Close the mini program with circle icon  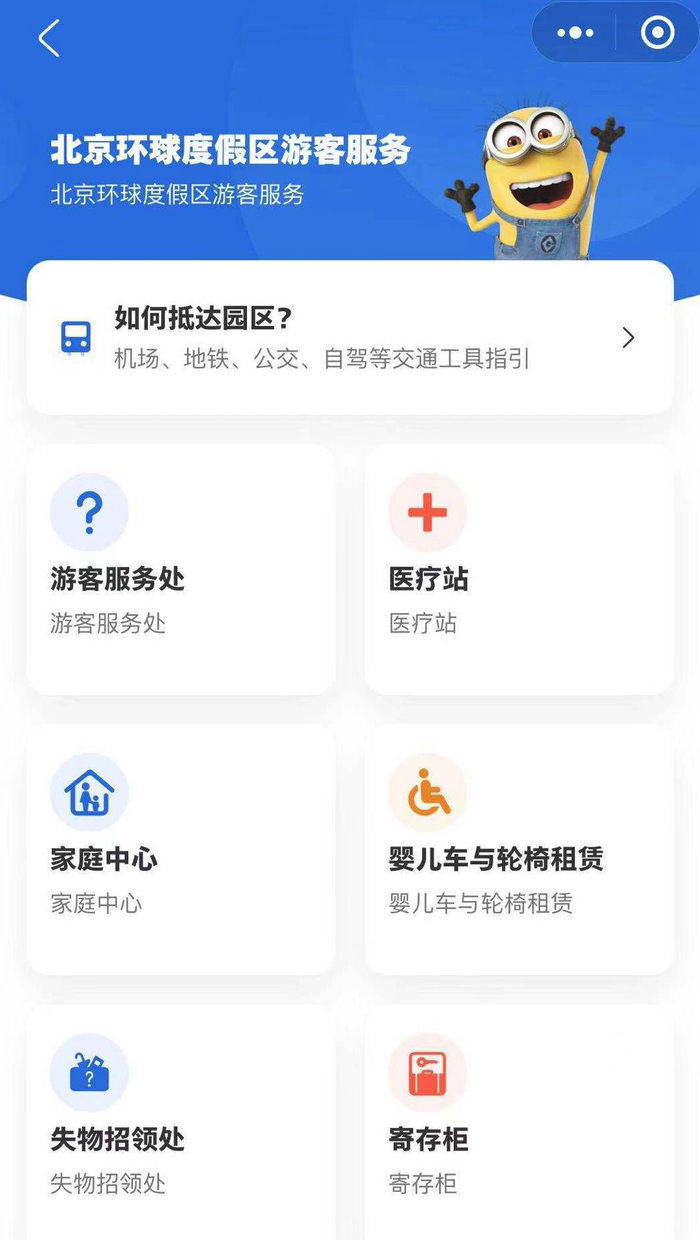tap(657, 33)
